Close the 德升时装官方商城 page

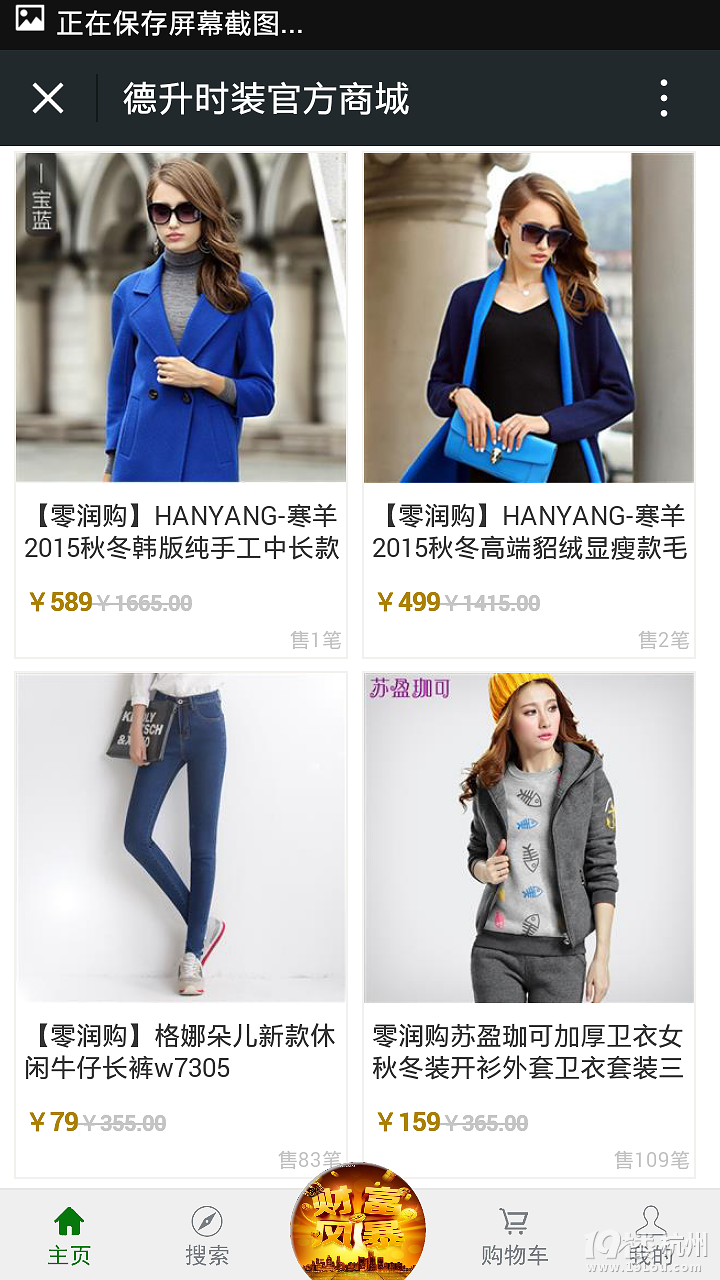click(x=48, y=99)
